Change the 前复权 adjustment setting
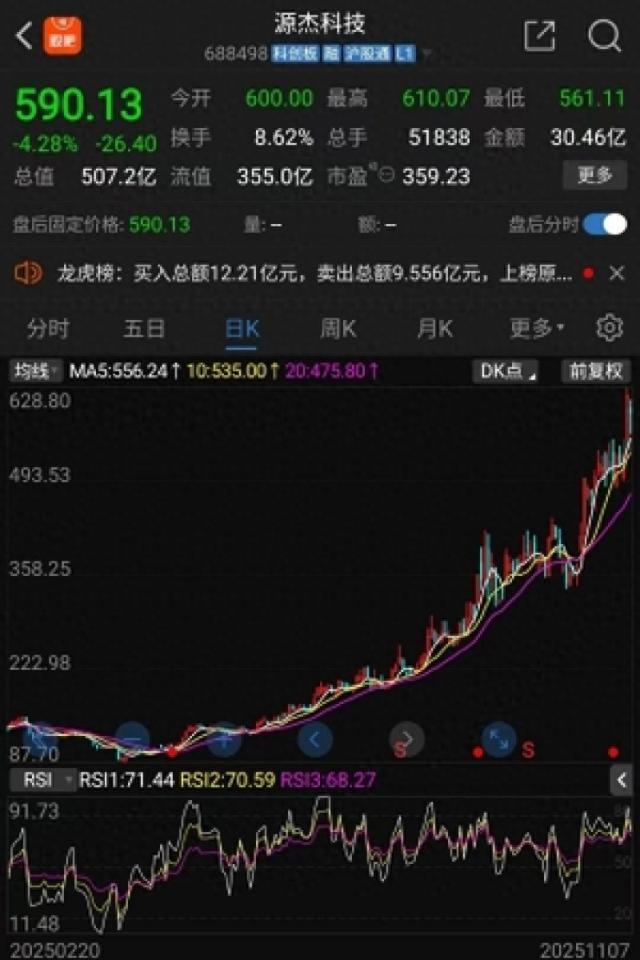Screen dimensions: 640x960 (596, 371)
